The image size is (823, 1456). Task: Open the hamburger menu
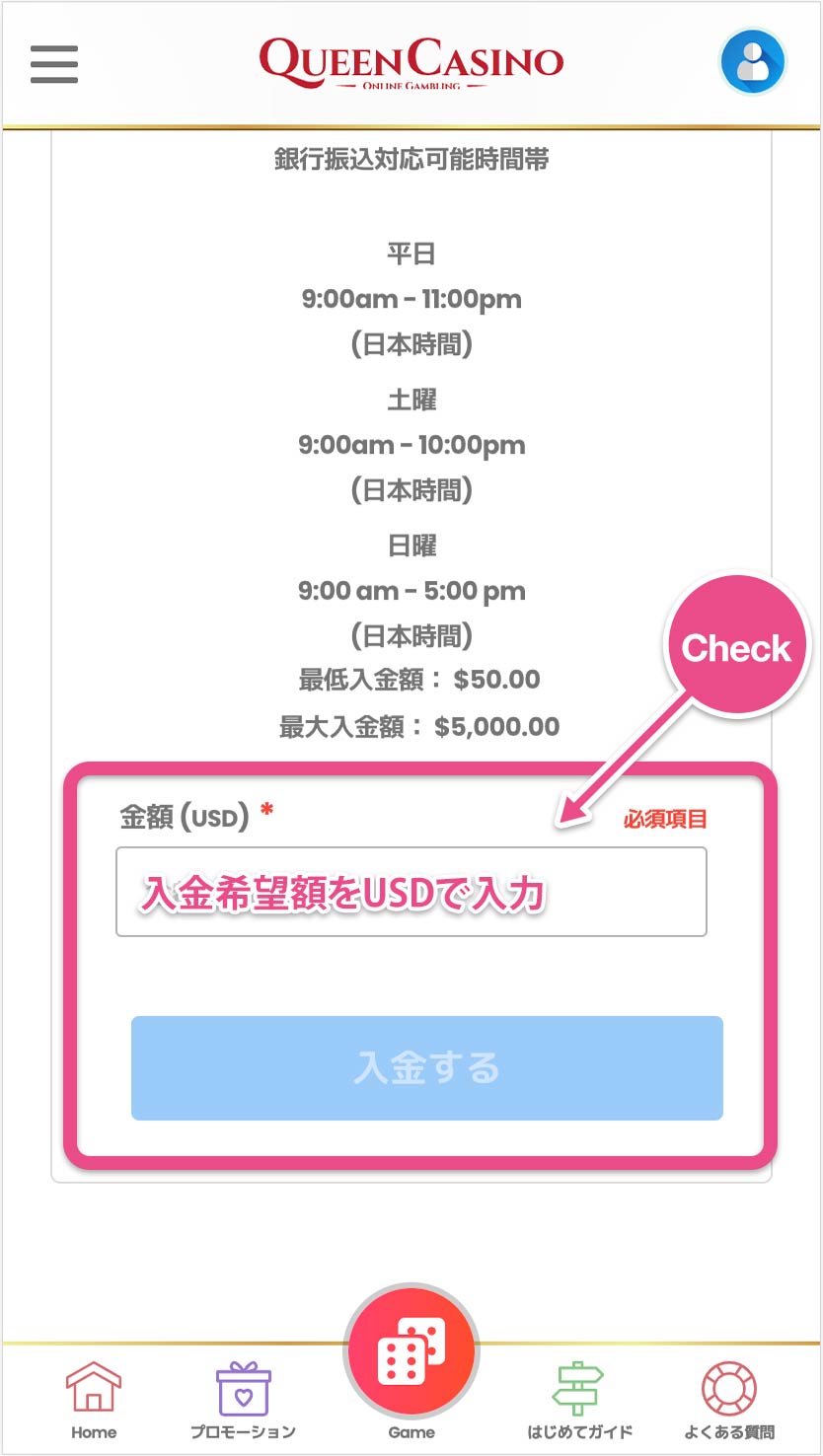pyautogui.click(x=53, y=64)
